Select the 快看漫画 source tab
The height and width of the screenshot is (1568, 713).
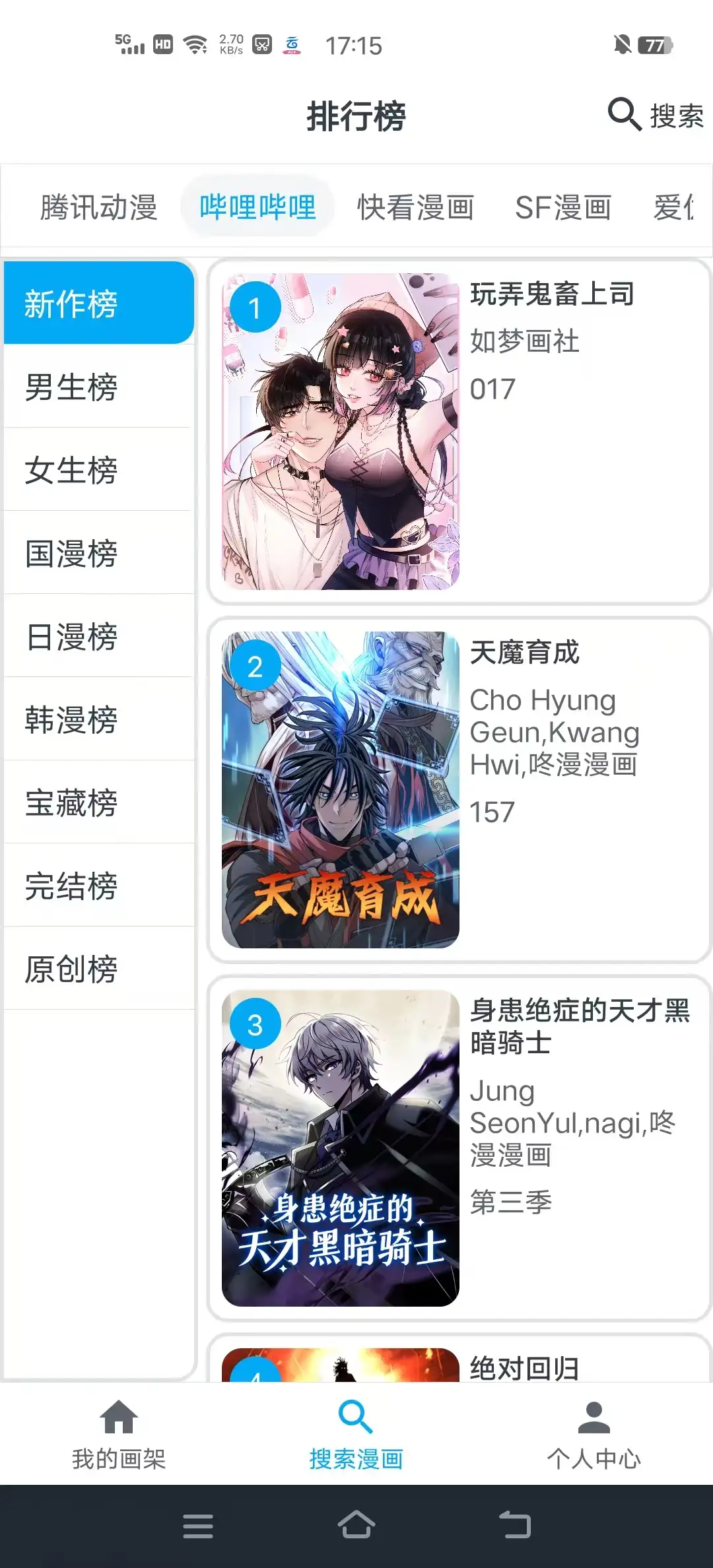pos(415,207)
